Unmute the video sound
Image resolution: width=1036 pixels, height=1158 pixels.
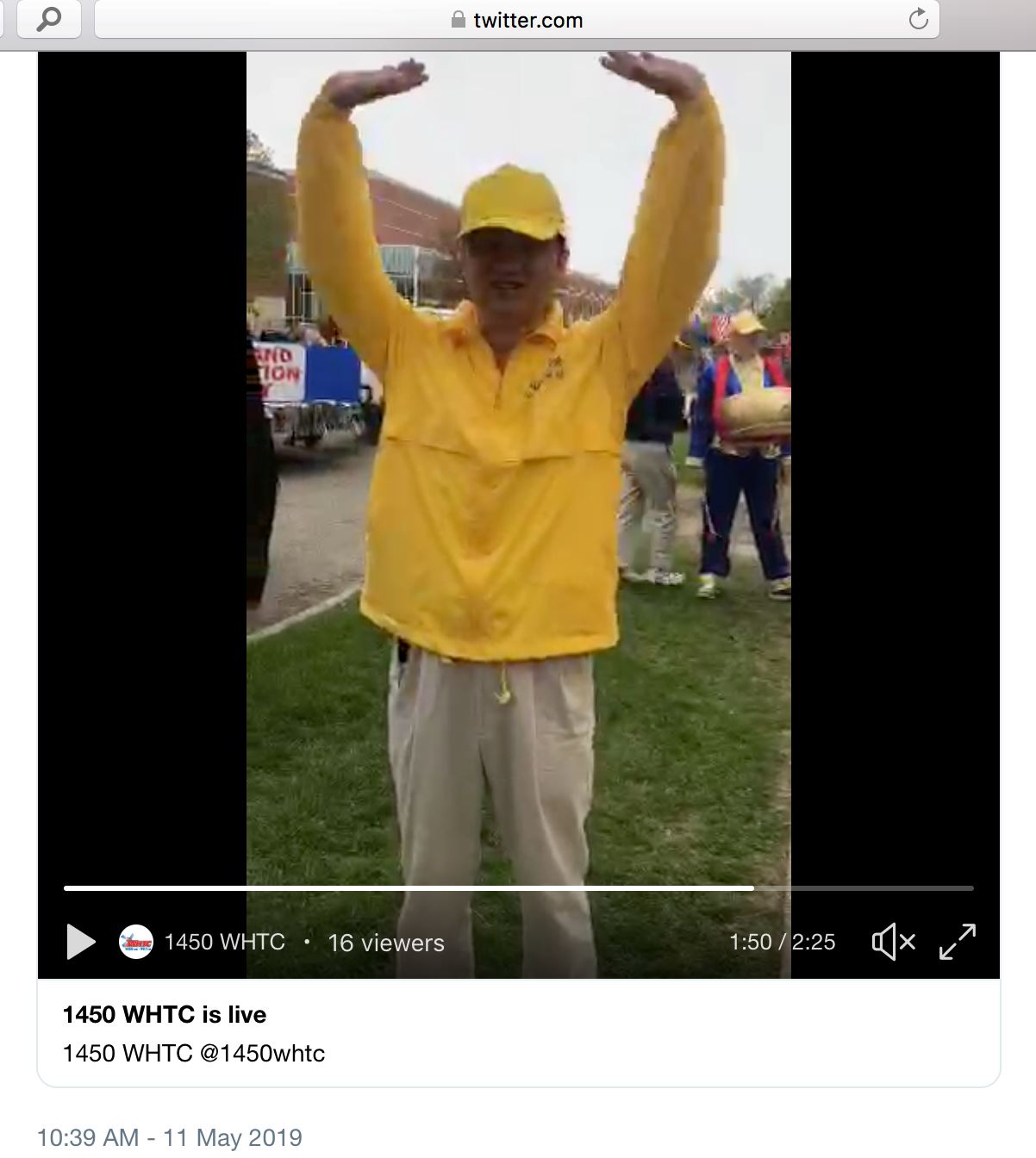click(x=893, y=942)
